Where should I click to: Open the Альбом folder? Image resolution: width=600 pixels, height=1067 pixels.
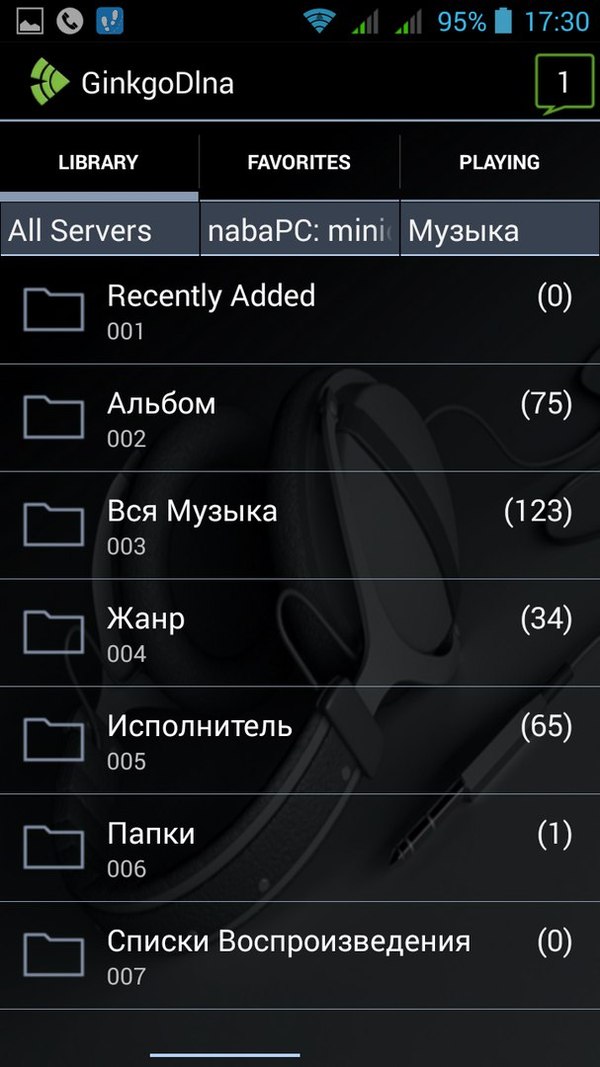[x=300, y=418]
